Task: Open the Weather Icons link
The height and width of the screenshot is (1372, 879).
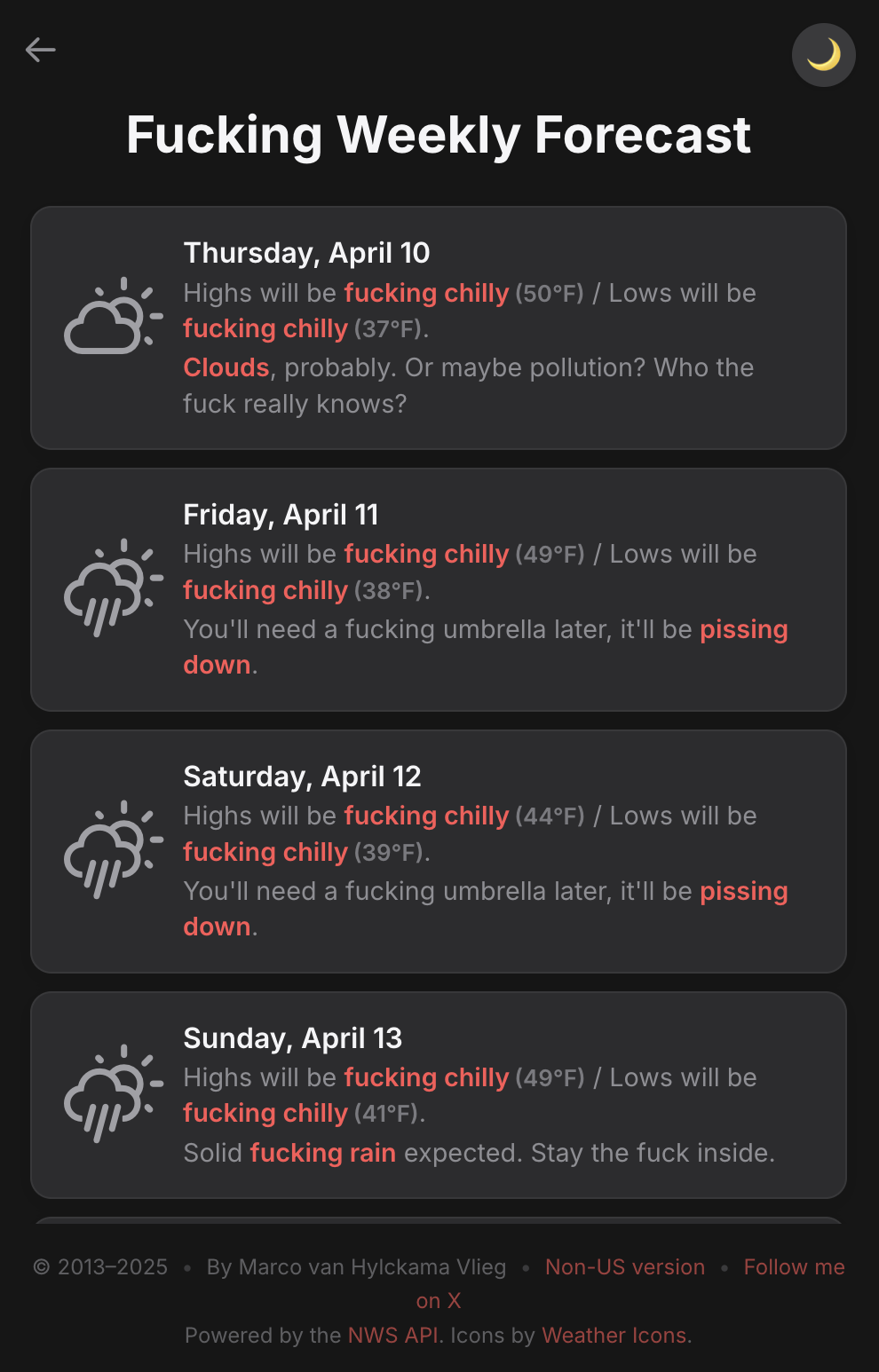Action: click(x=614, y=1336)
